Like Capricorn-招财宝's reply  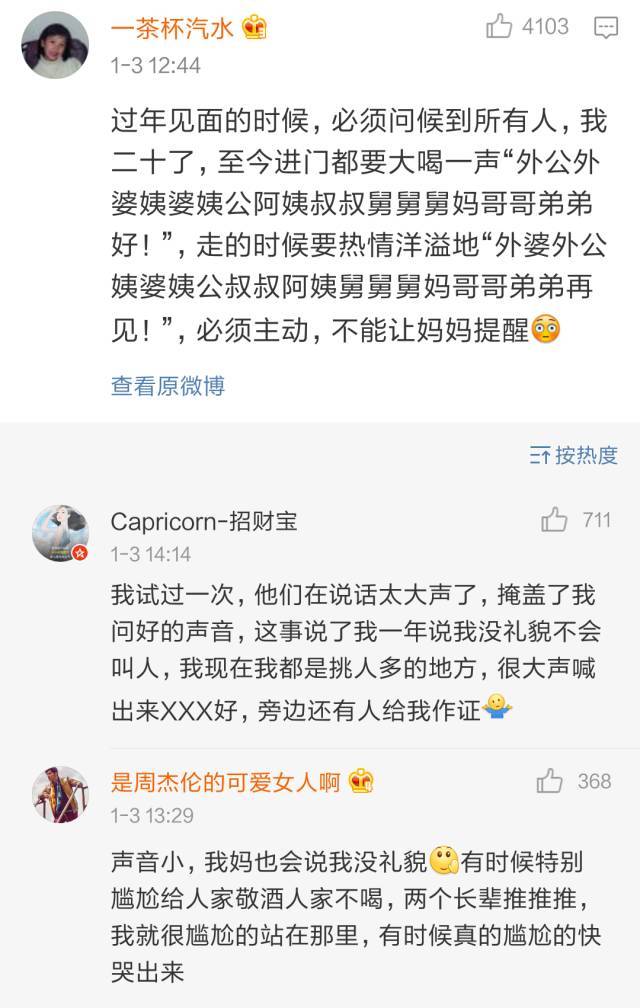click(554, 519)
